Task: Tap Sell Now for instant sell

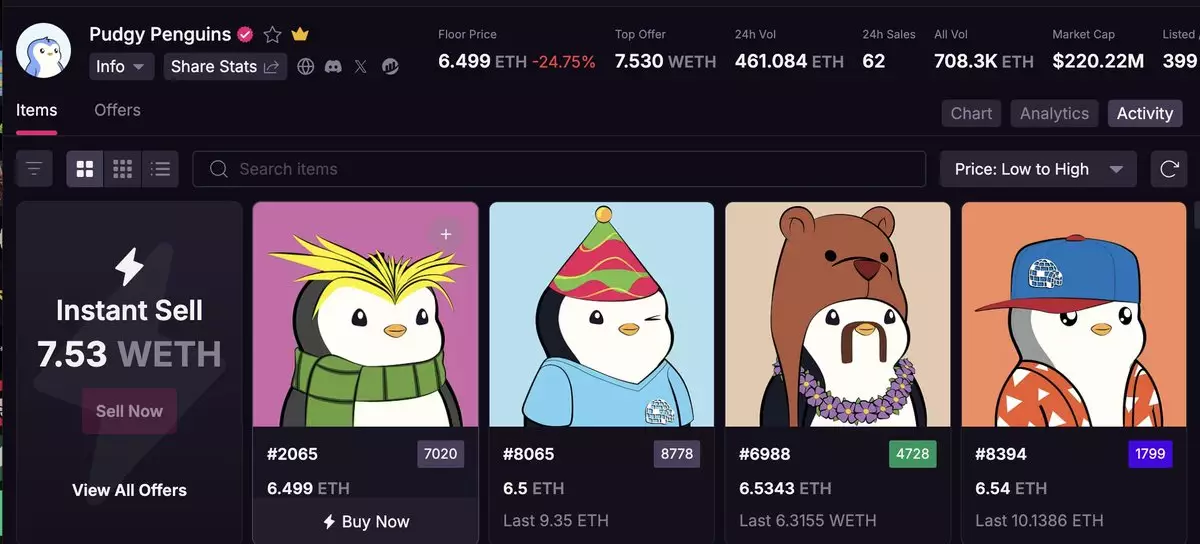Action: [129, 411]
